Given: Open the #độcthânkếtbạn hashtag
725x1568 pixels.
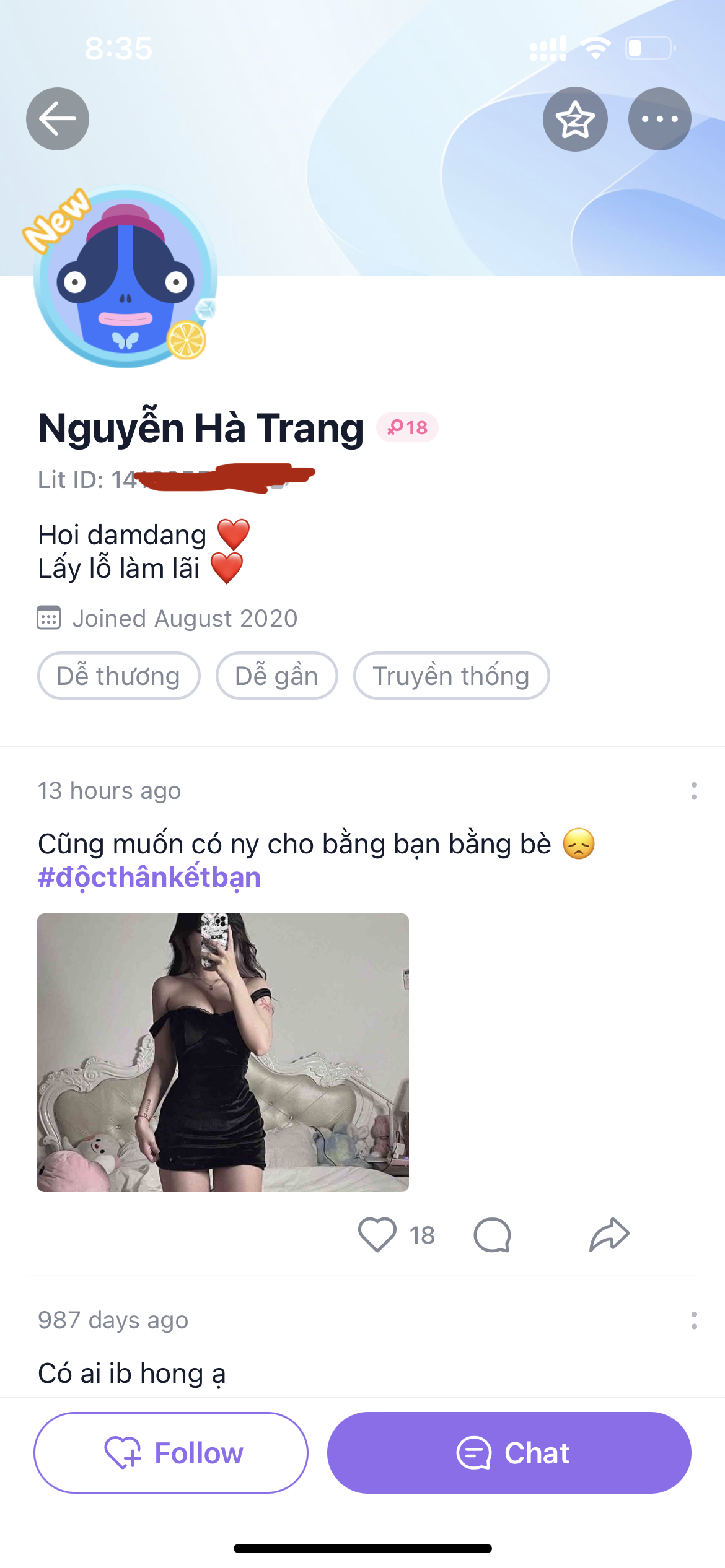Looking at the screenshot, I should (149, 878).
